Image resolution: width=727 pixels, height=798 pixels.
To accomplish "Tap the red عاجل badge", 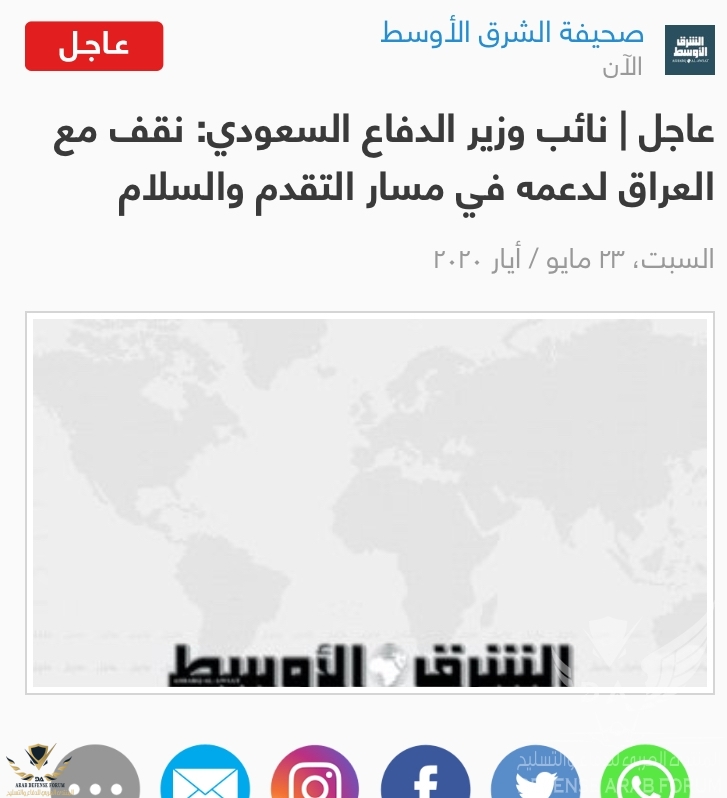I will [x=94, y=46].
